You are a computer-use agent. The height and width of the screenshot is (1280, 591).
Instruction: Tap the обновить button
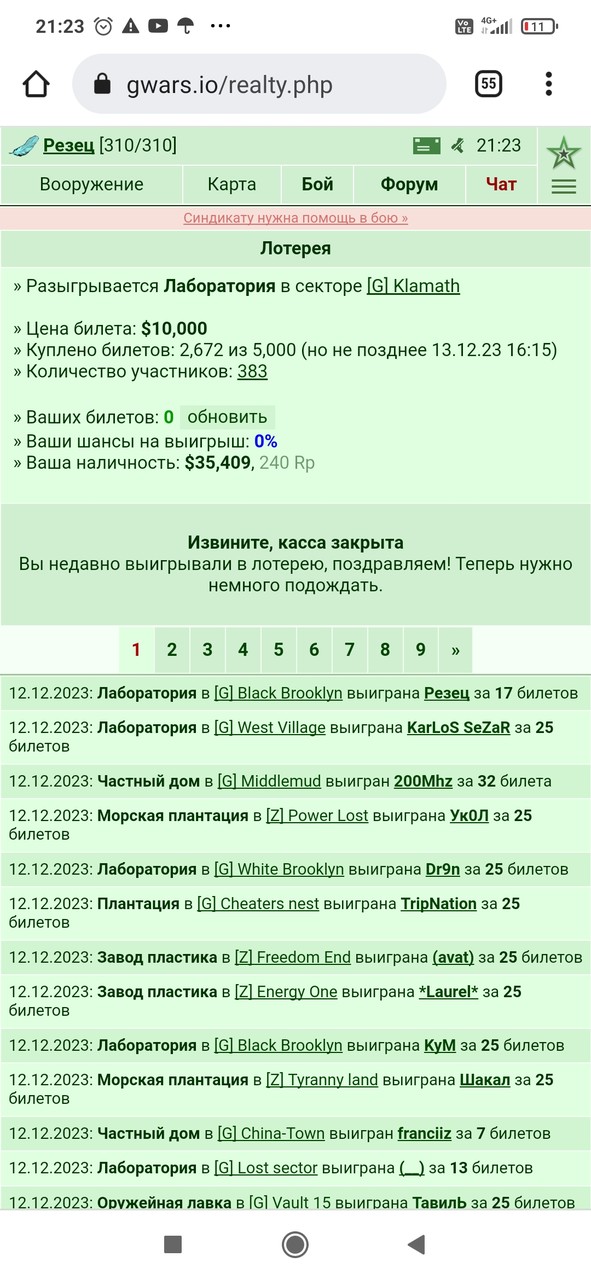point(227,417)
